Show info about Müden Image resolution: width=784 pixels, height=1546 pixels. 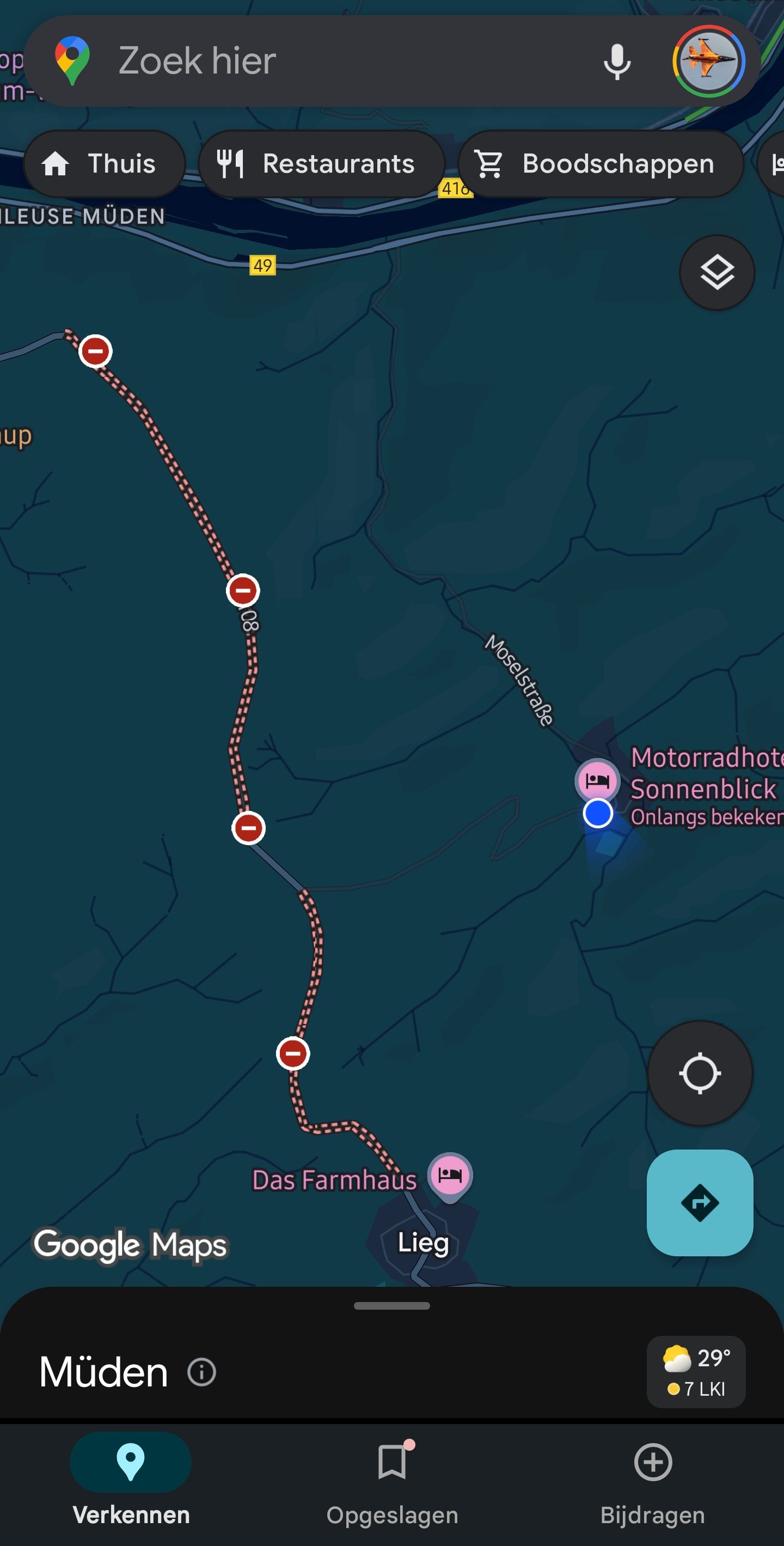(201, 1372)
